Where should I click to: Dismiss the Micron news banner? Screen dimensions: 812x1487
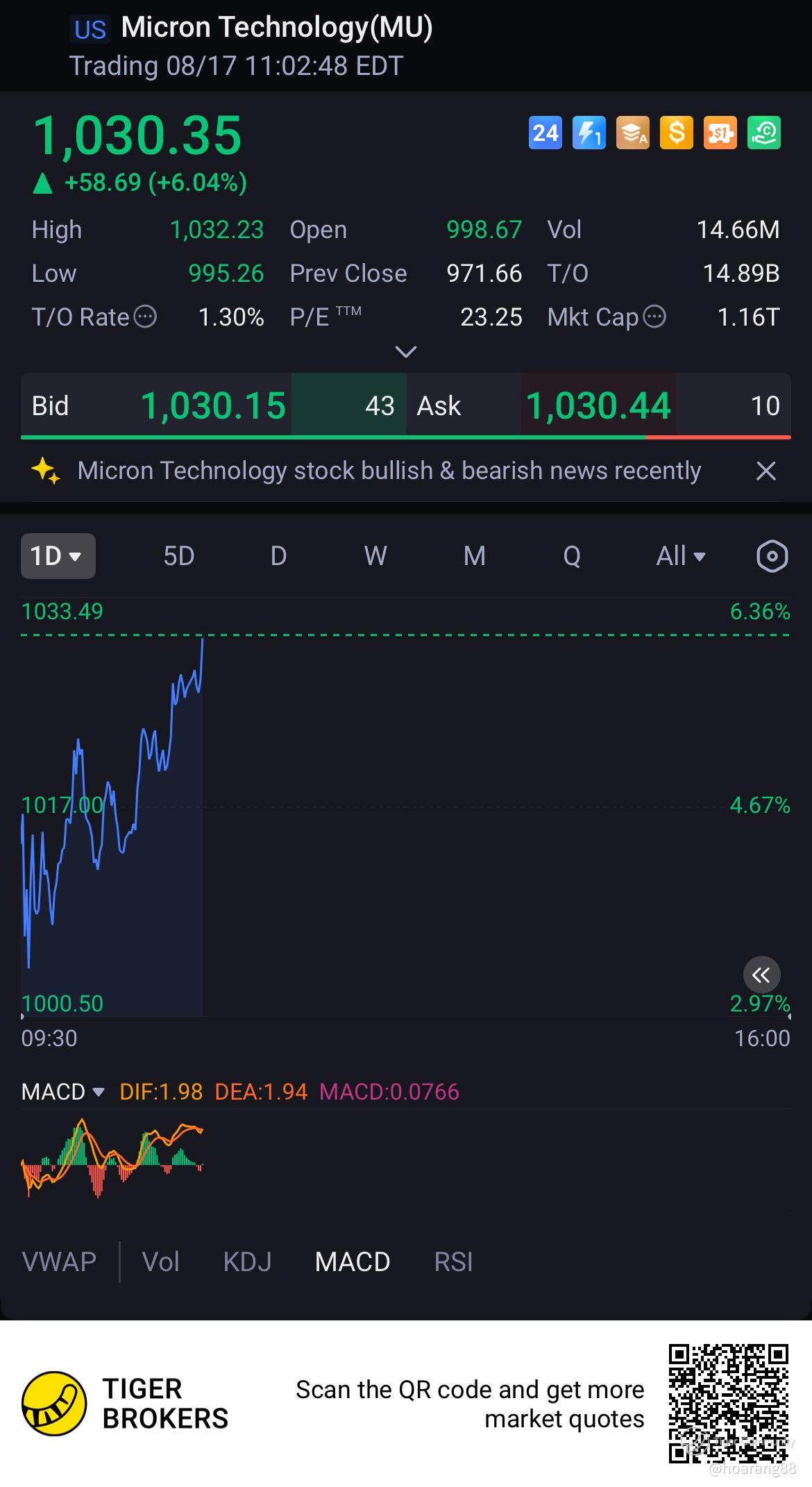pos(766,471)
